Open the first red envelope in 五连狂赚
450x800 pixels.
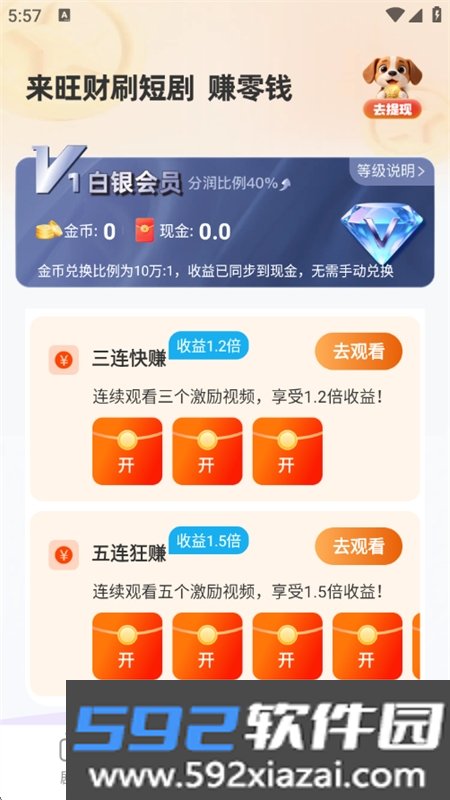[127, 646]
